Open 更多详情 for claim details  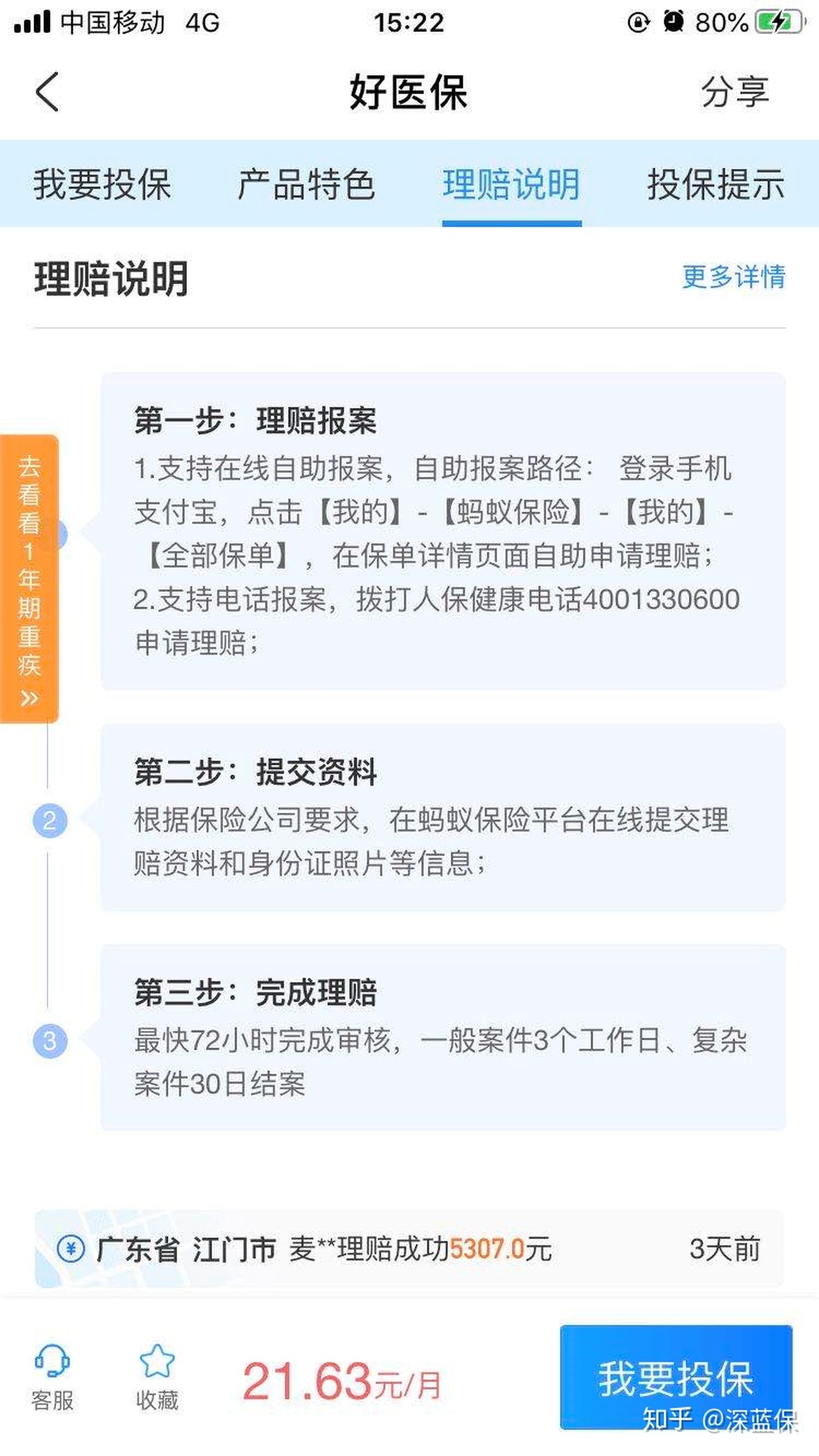click(x=734, y=277)
